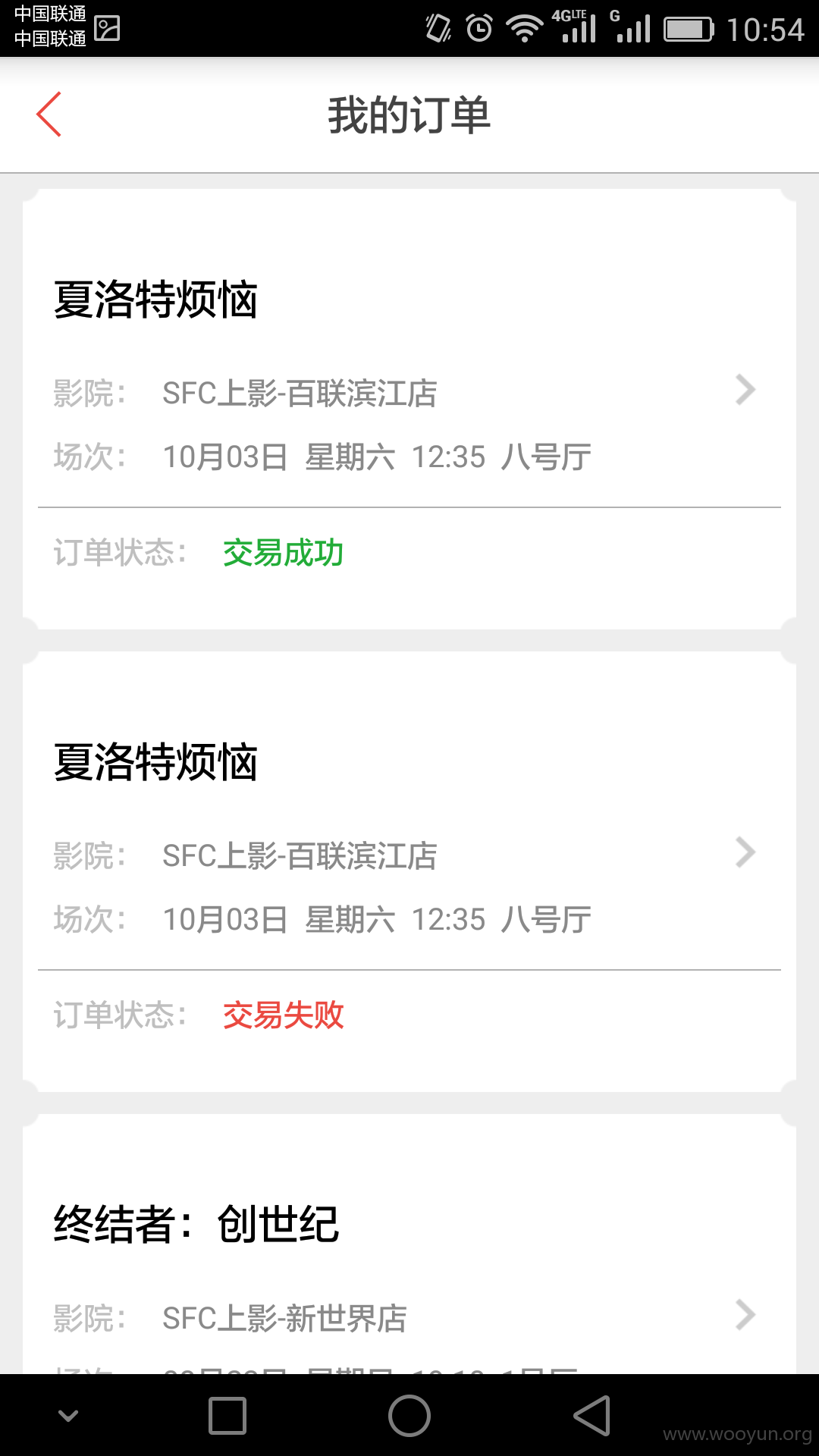Screen dimensions: 819x1456
Task: Tap the system home button
Action: [x=409, y=1416]
